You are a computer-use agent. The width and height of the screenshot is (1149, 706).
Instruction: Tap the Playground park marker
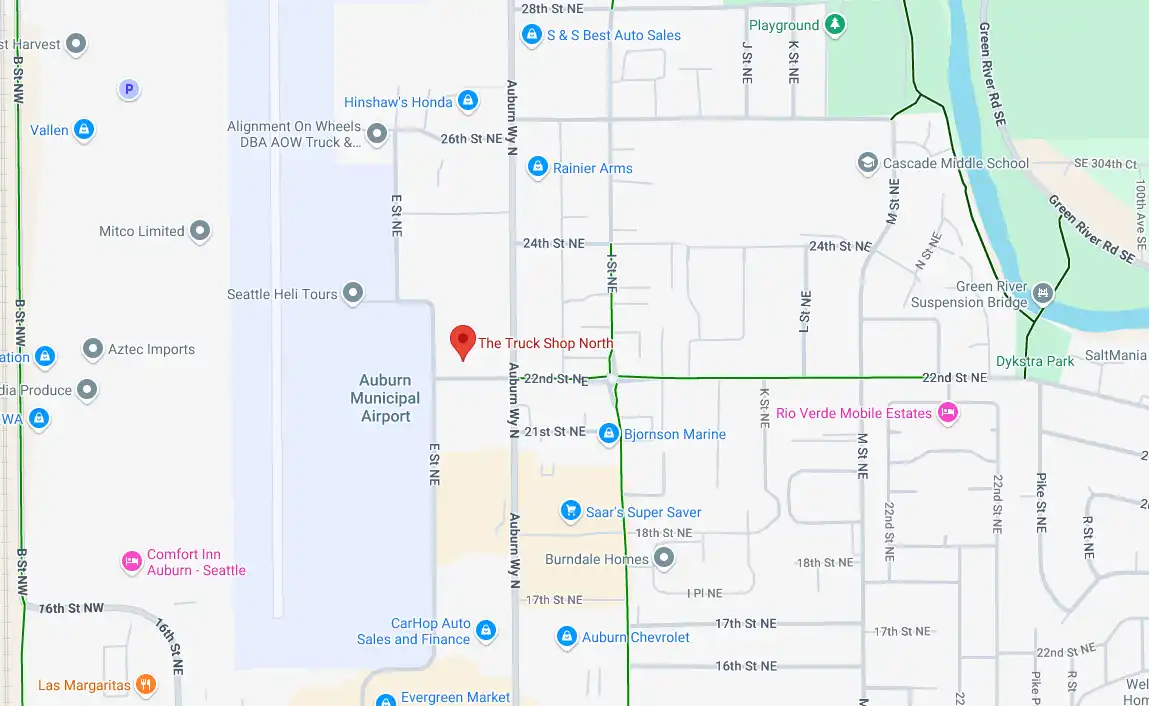(x=835, y=25)
